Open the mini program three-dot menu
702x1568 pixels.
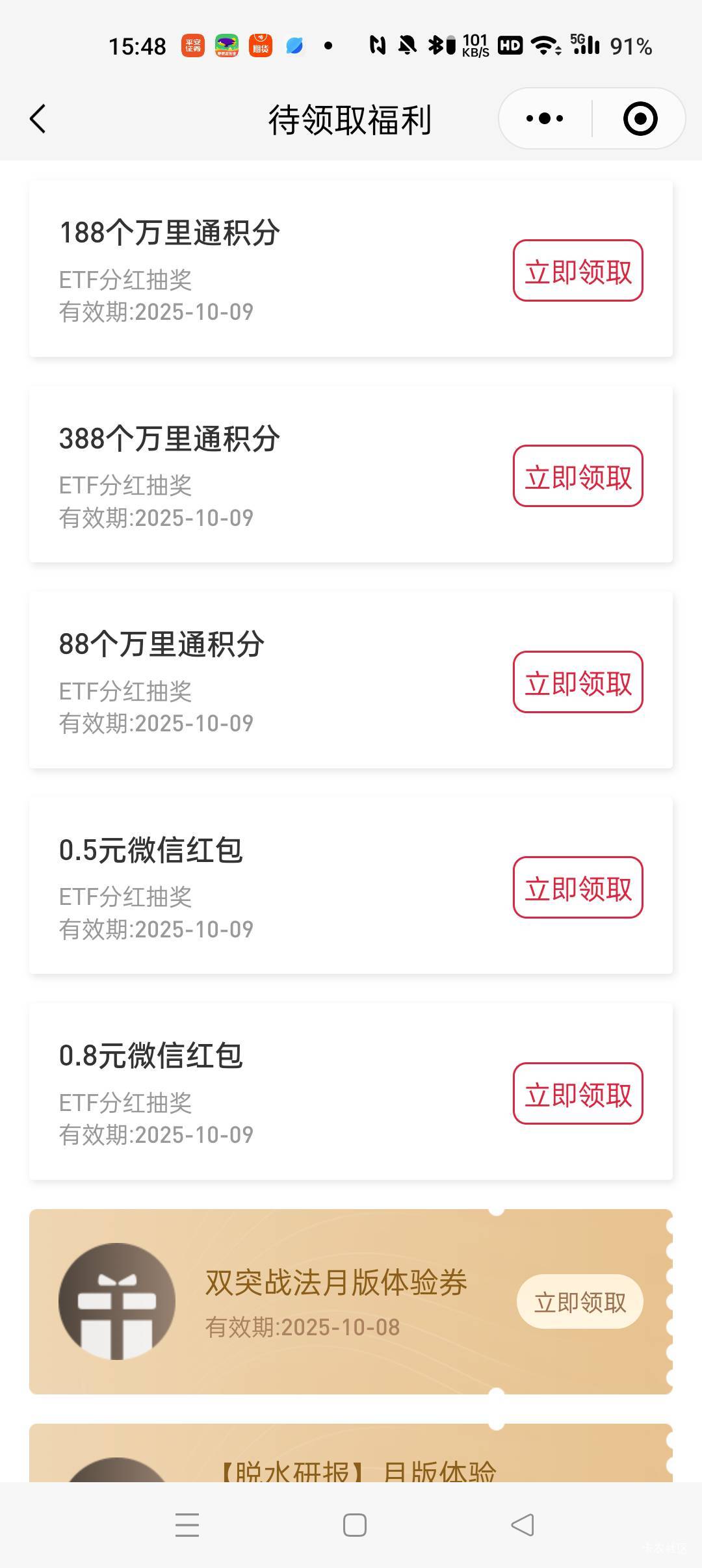545,118
